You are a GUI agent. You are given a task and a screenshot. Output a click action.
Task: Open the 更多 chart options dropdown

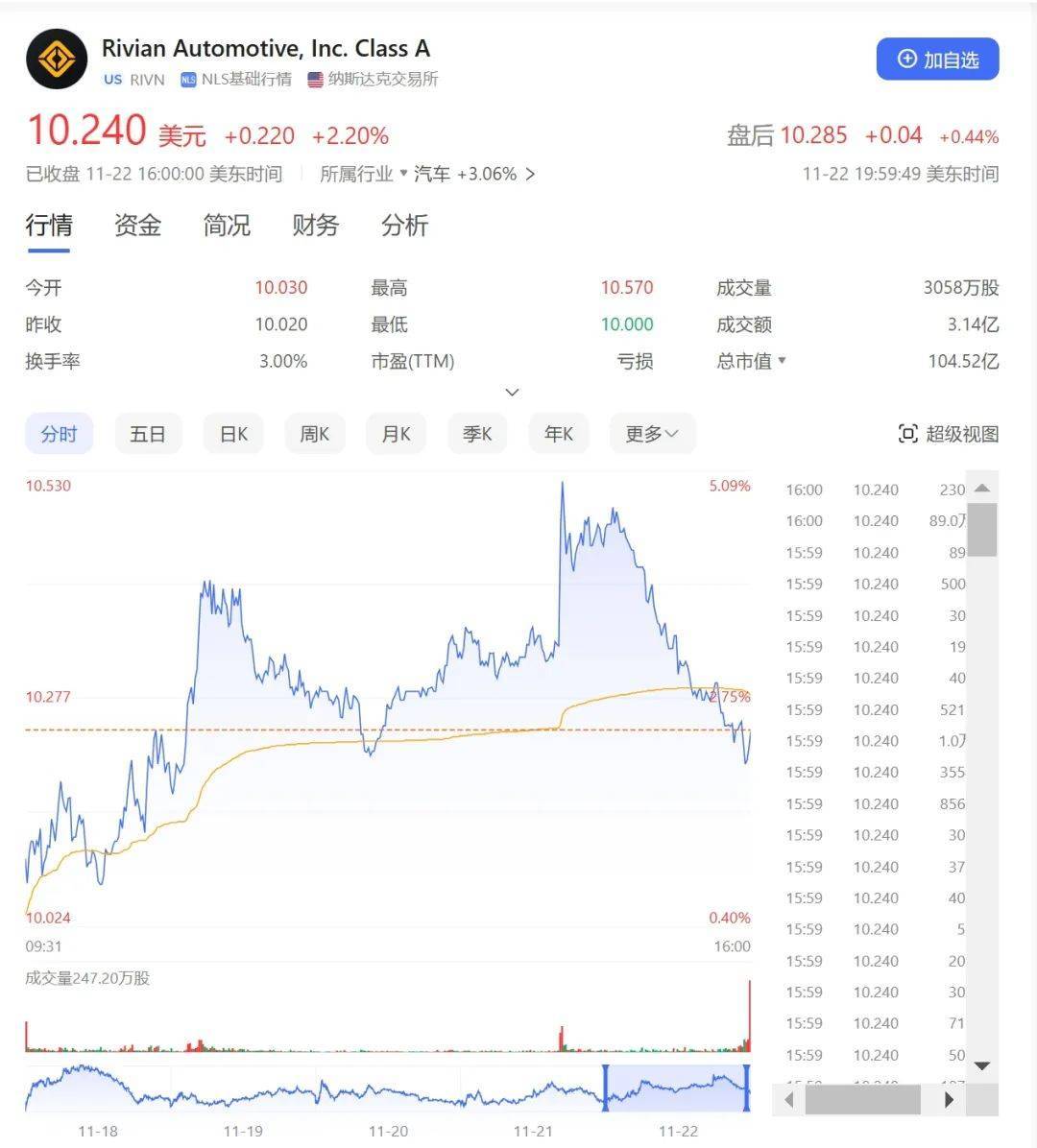[652, 434]
